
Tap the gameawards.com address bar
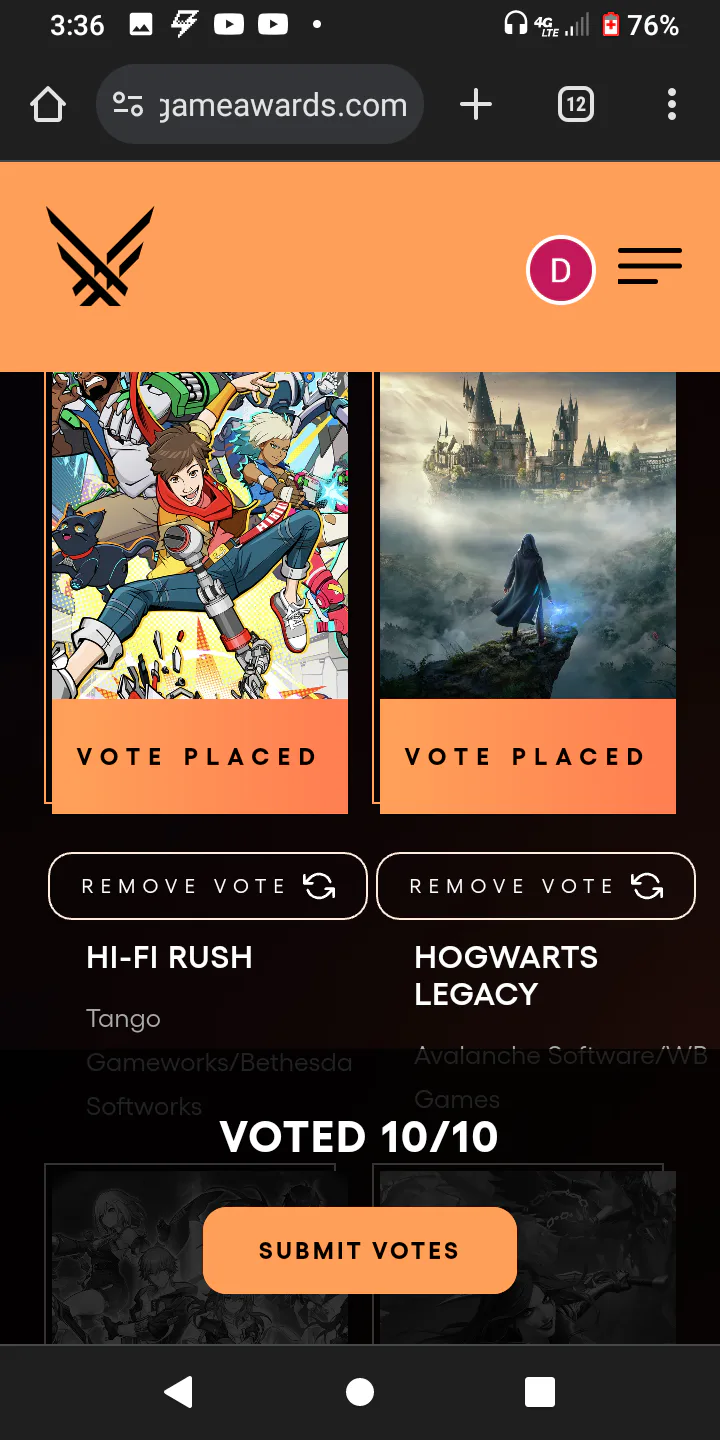[x=260, y=105]
